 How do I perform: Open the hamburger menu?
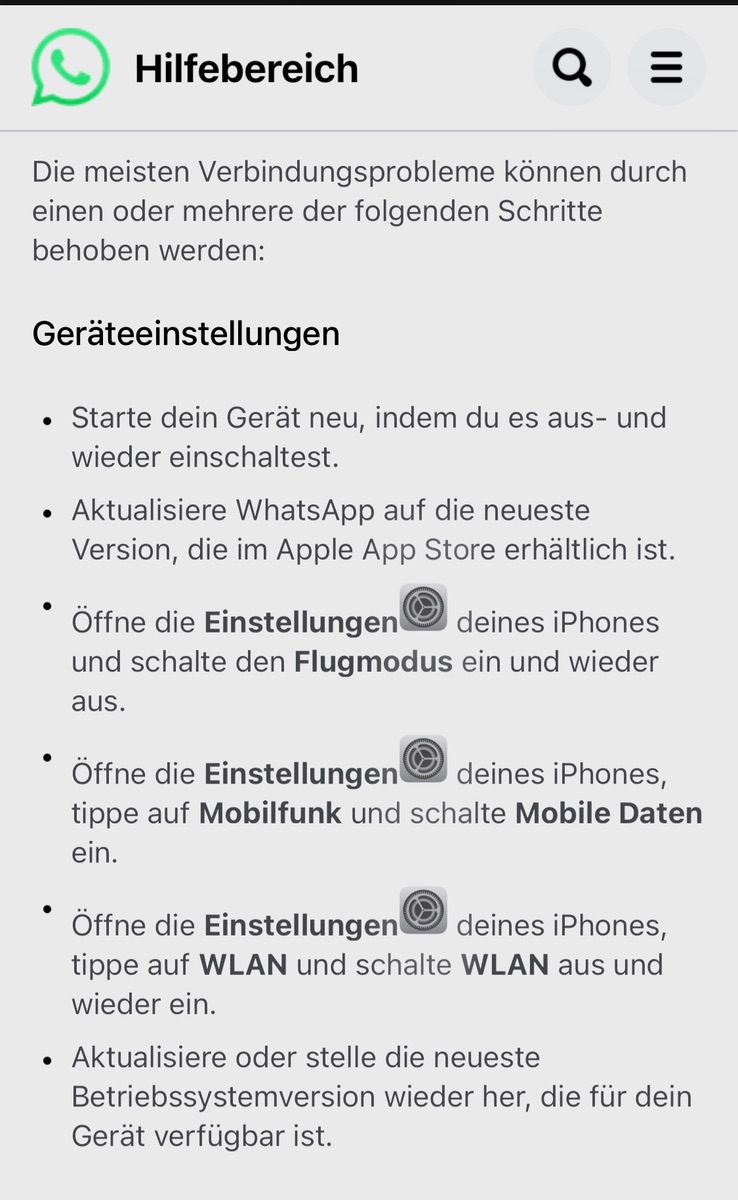click(666, 68)
